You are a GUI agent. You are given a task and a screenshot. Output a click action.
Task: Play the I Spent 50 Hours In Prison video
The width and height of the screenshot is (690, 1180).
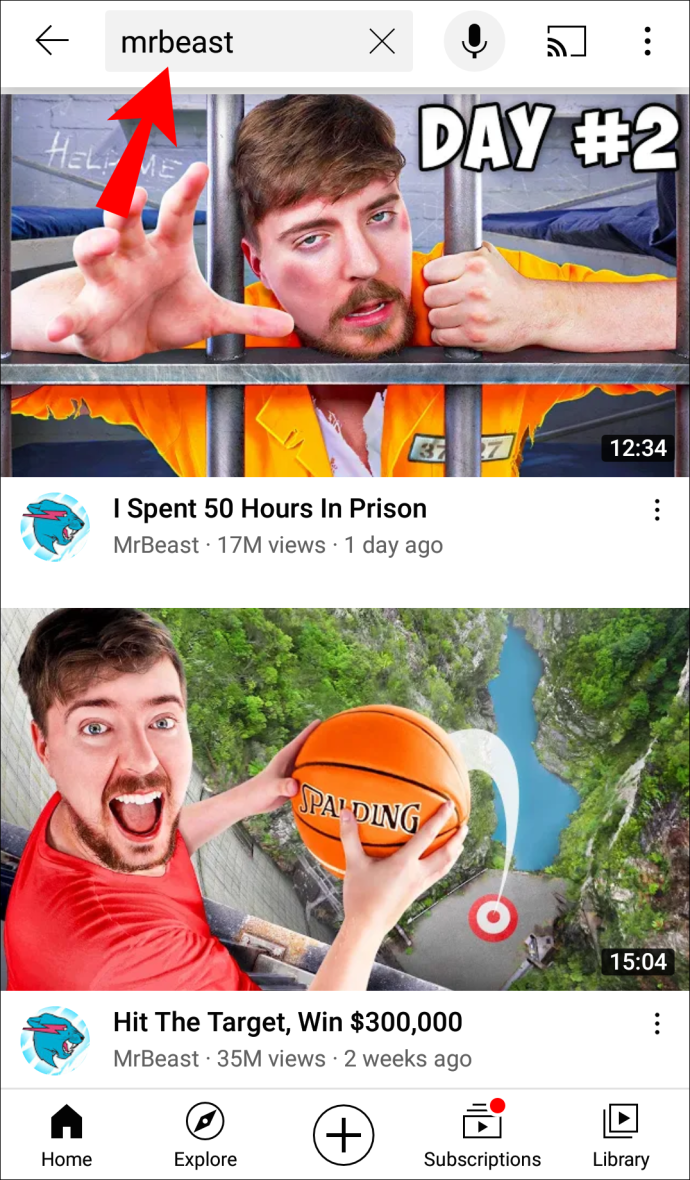click(x=344, y=285)
